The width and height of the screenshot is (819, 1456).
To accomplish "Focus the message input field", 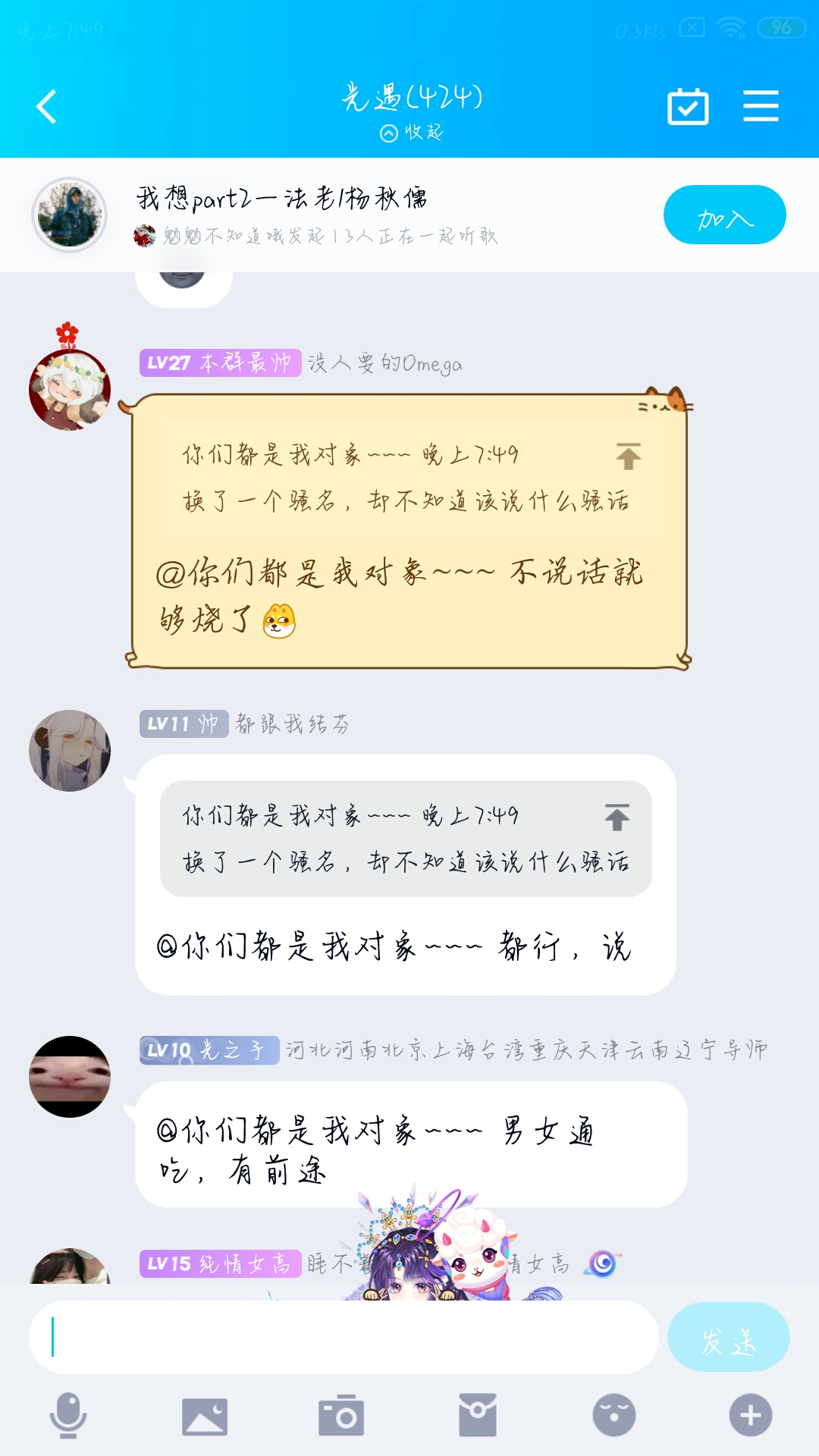I will coord(344,1338).
